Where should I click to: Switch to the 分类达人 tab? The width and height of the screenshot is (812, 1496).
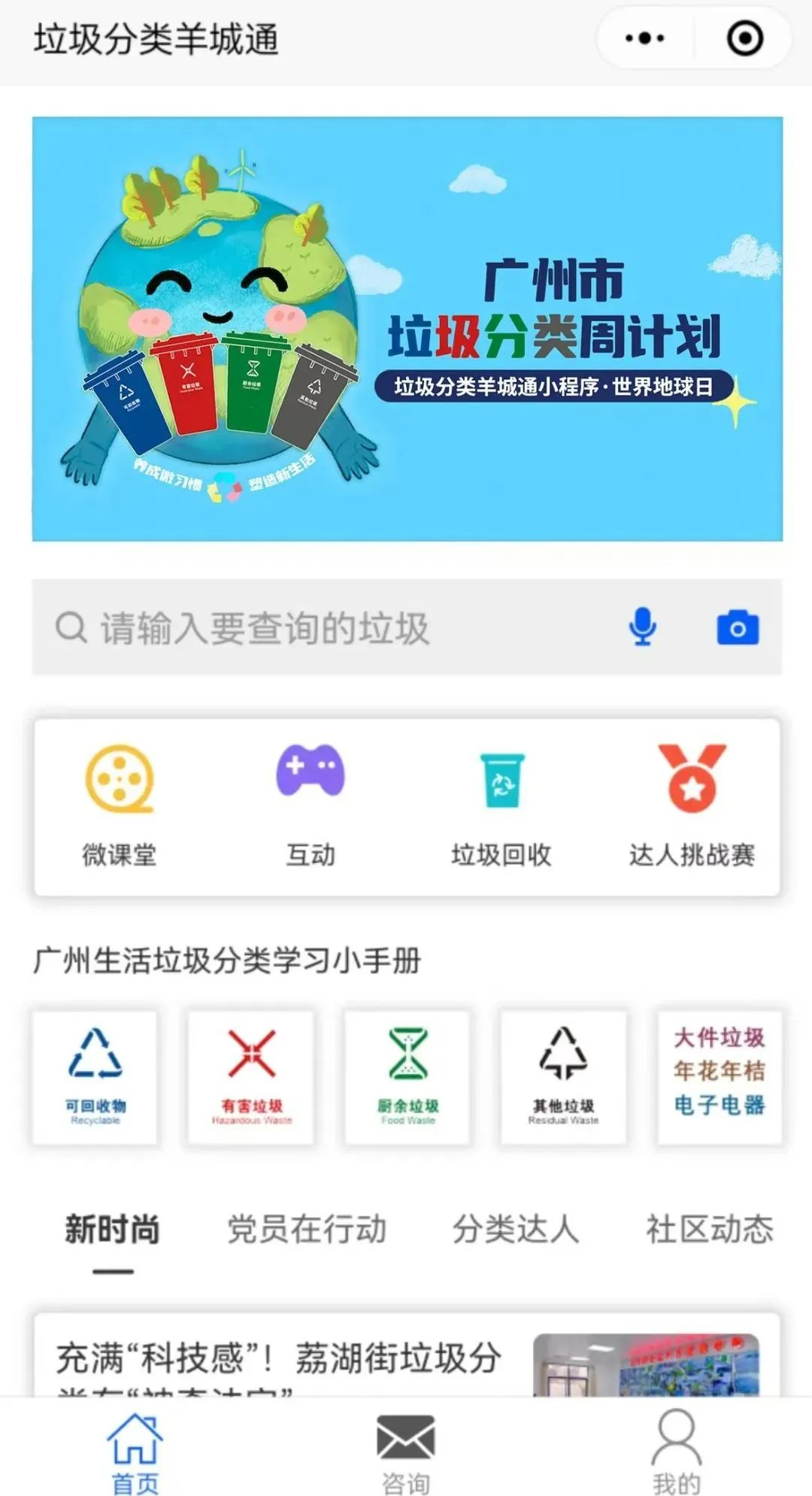click(515, 1229)
